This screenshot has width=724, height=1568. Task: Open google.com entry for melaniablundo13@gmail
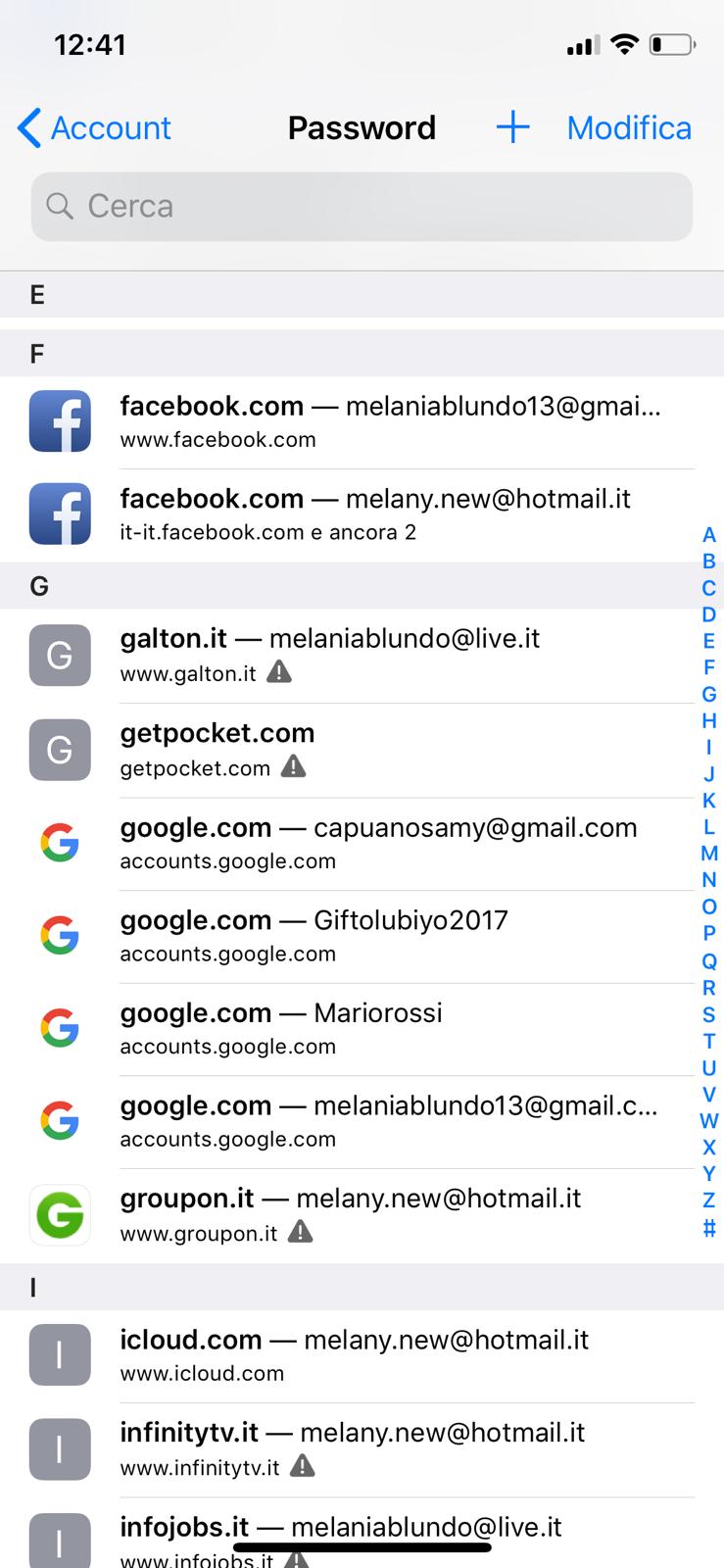point(388,1120)
